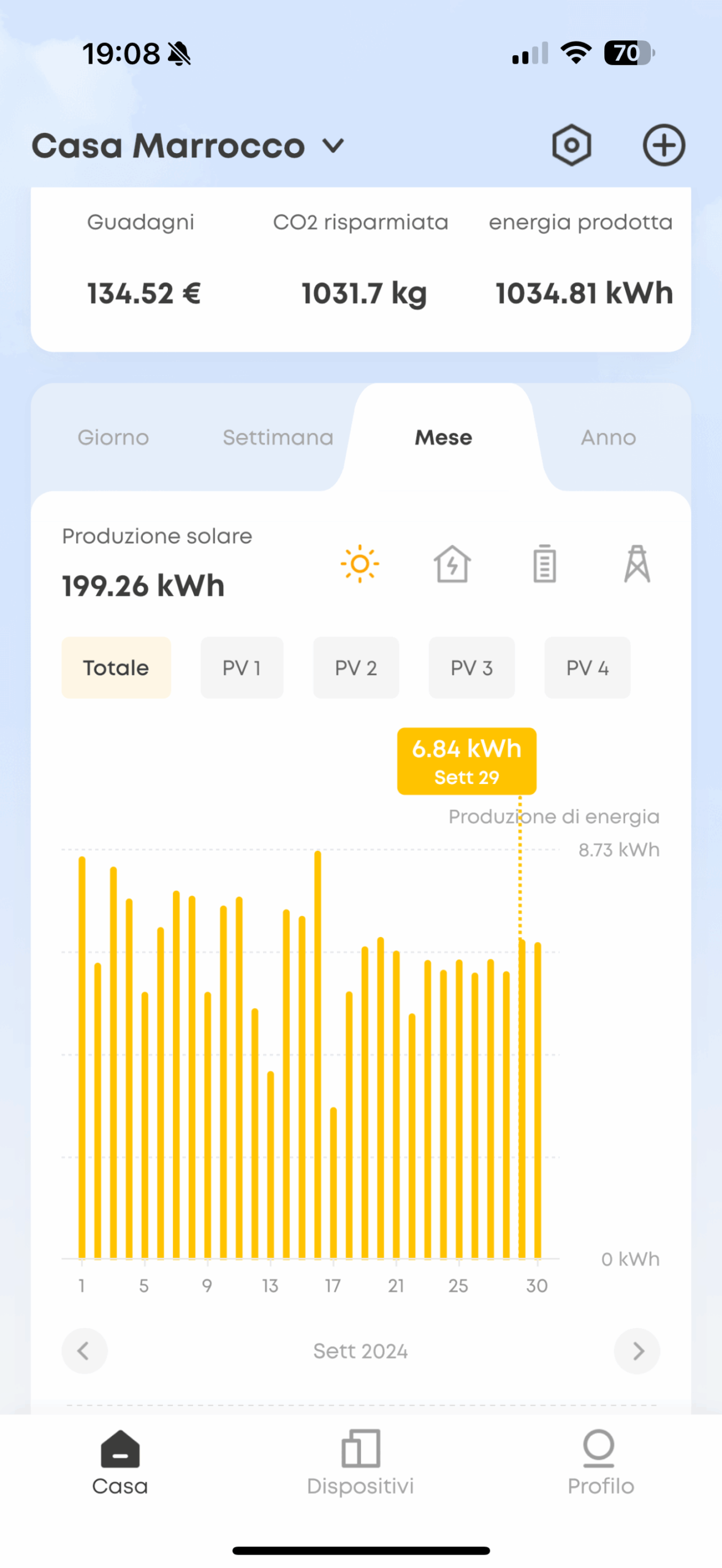This screenshot has height=1568, width=722.
Task: Select the sun solar production icon
Action: pyautogui.click(x=360, y=563)
